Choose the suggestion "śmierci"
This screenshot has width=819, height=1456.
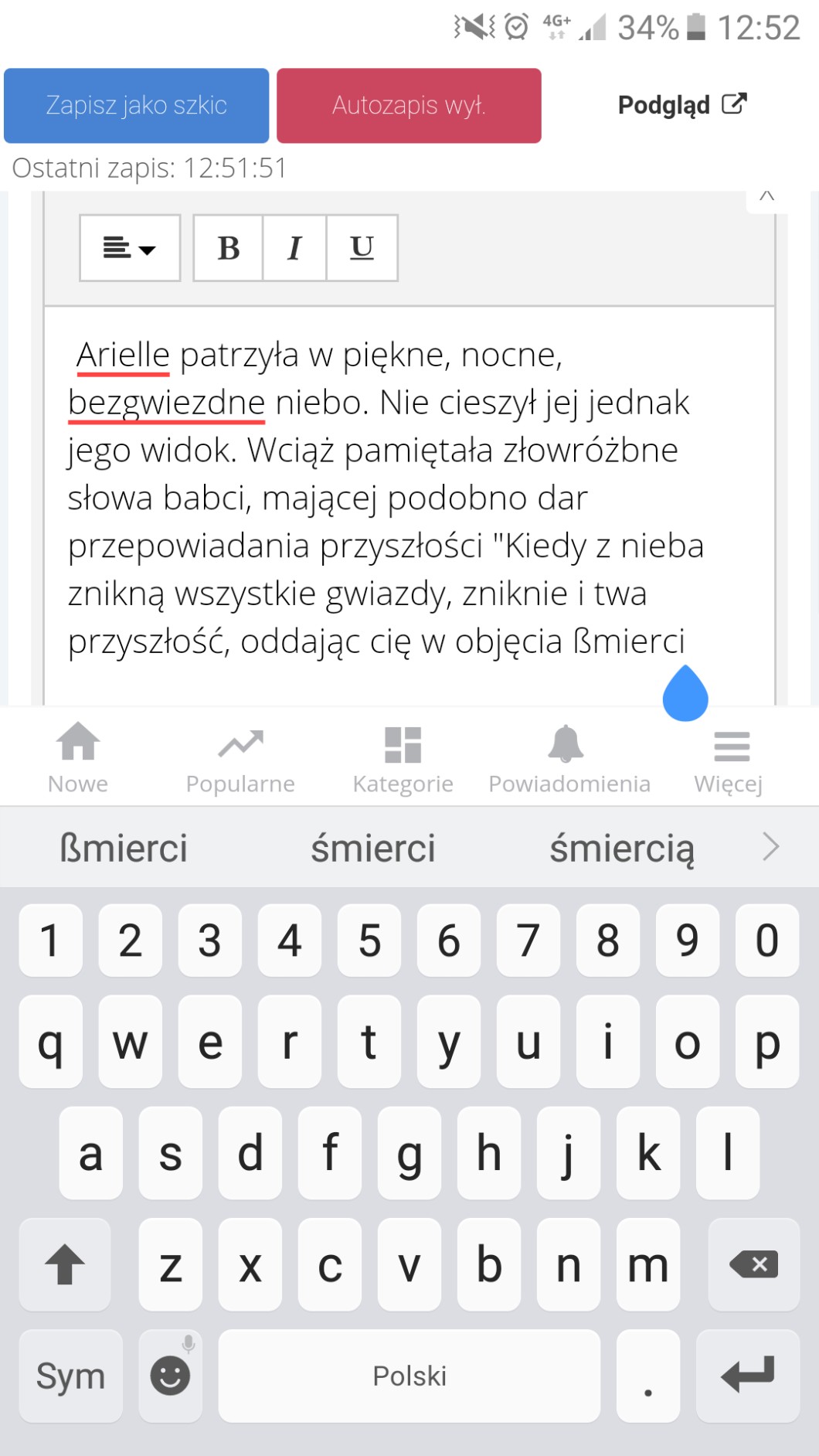(x=373, y=848)
